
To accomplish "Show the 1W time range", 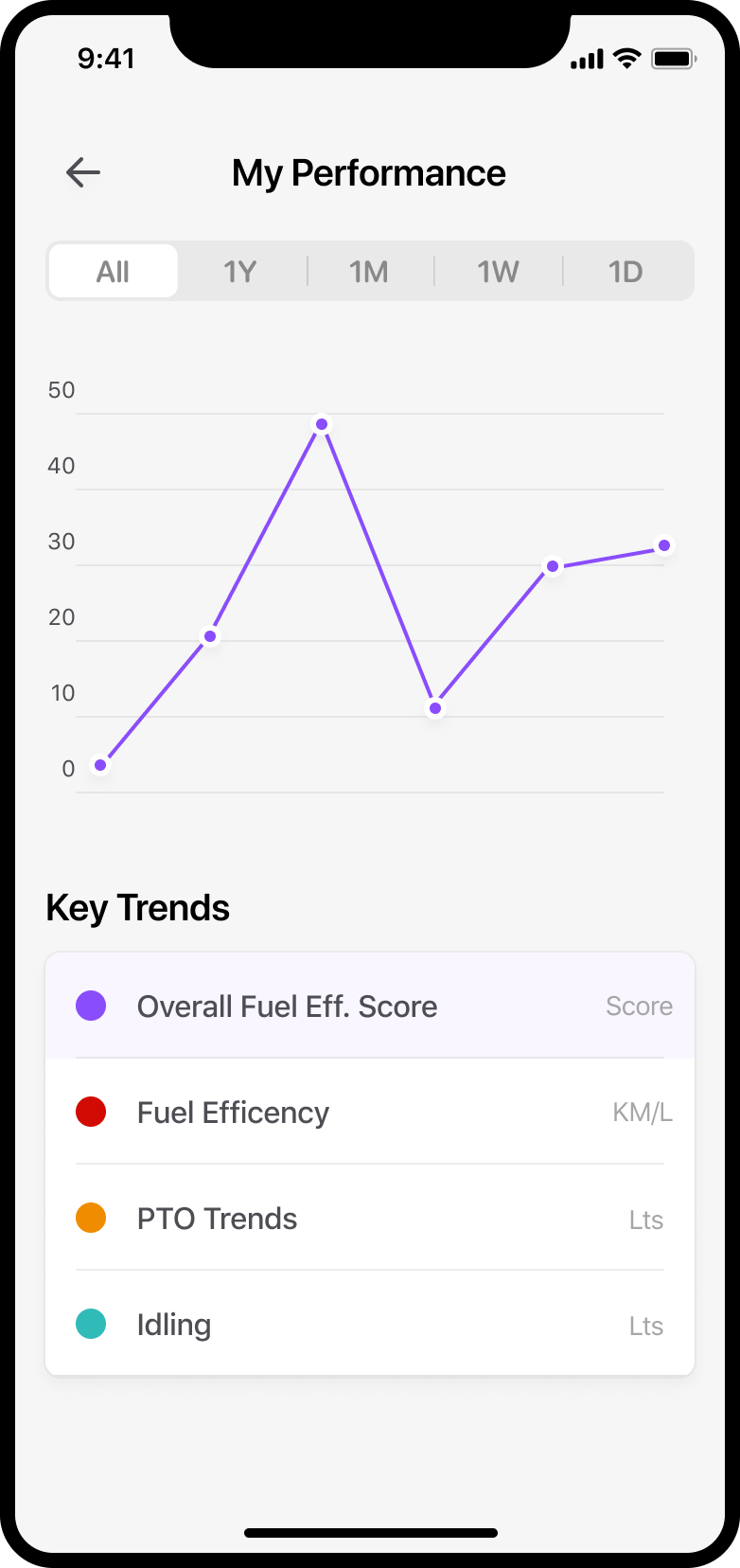I will pos(498,272).
